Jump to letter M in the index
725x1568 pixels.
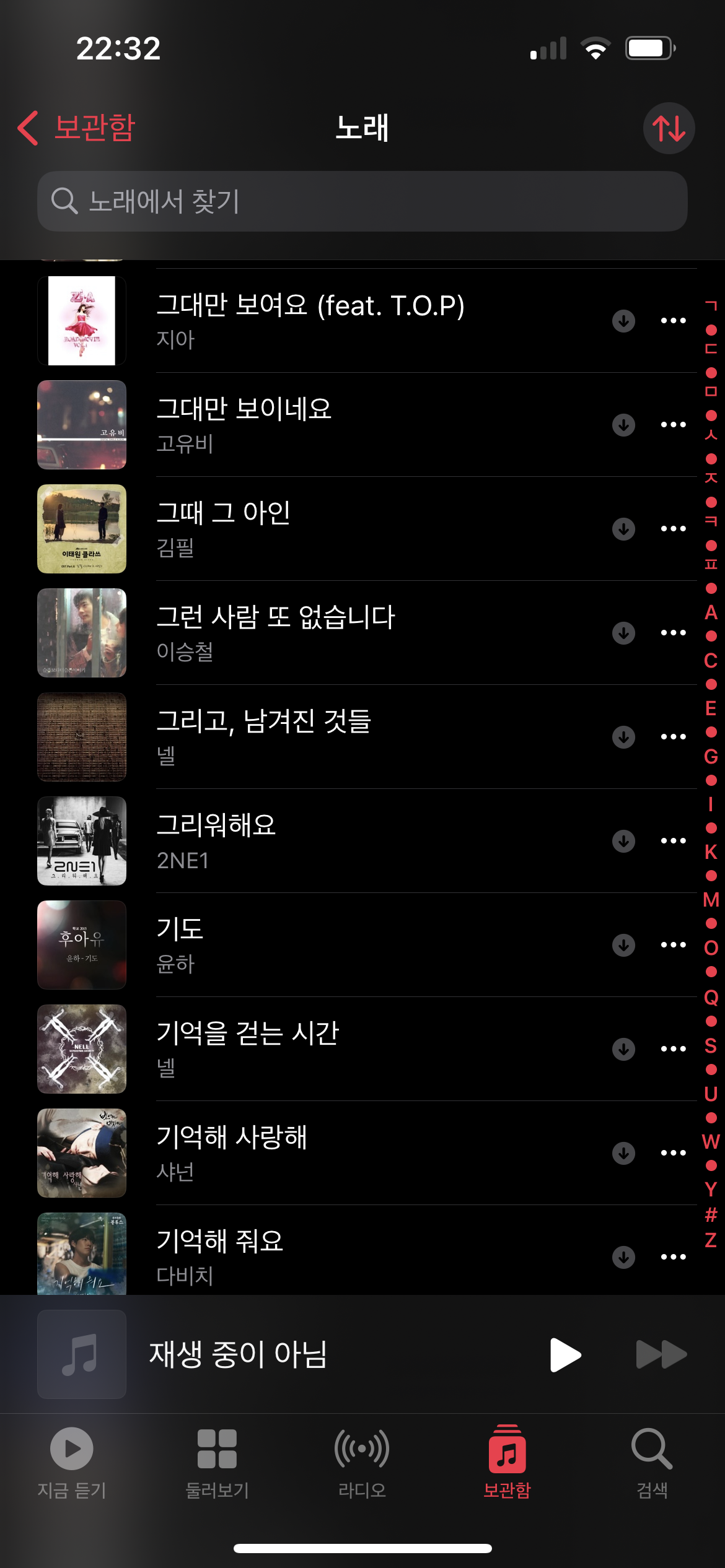coord(711,899)
